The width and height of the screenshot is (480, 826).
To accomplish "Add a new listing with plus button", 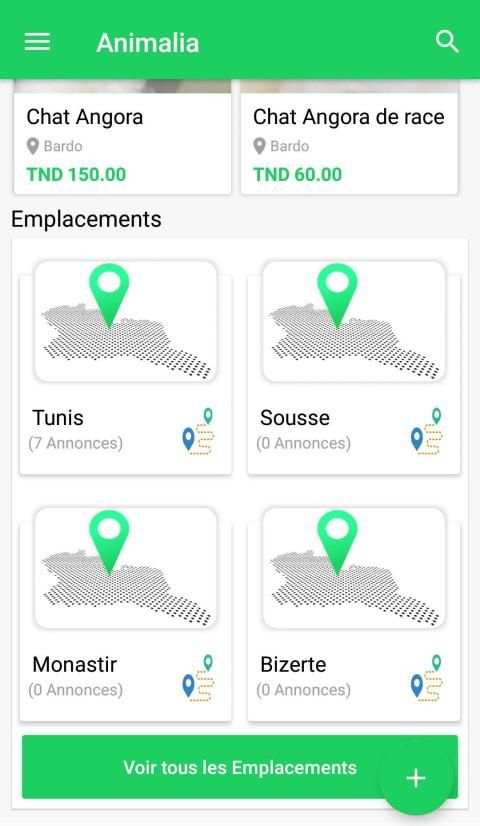I will tap(416, 778).
